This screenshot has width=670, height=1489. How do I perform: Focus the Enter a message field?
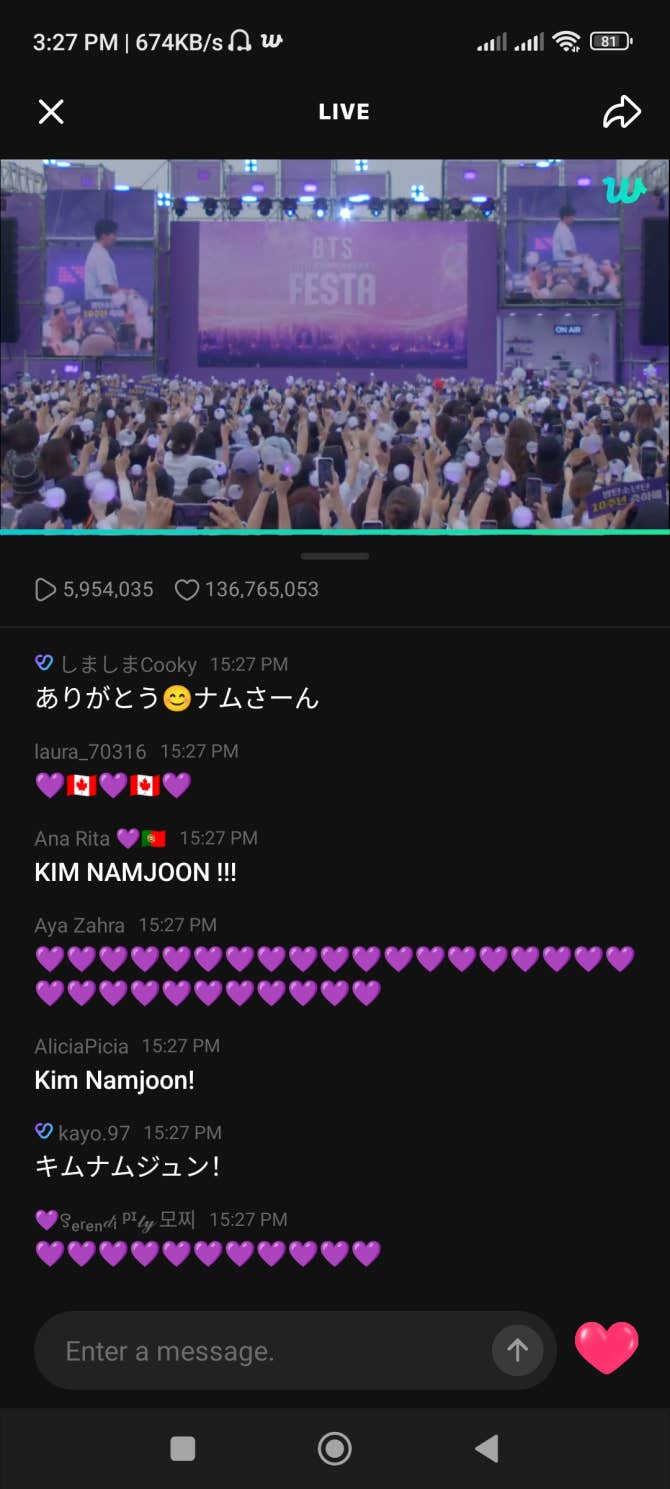coord(270,1351)
